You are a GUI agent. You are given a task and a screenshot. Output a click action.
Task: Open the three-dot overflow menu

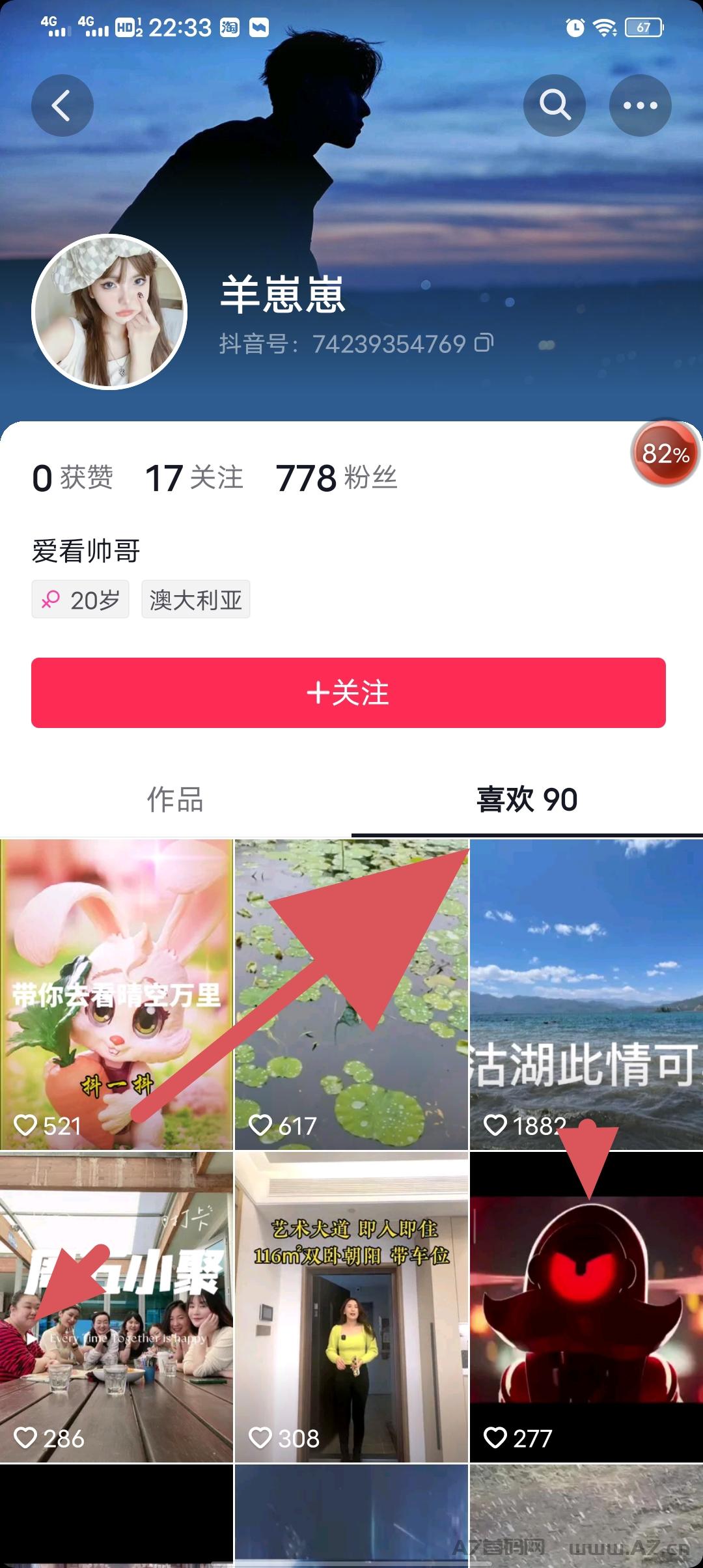[x=641, y=105]
